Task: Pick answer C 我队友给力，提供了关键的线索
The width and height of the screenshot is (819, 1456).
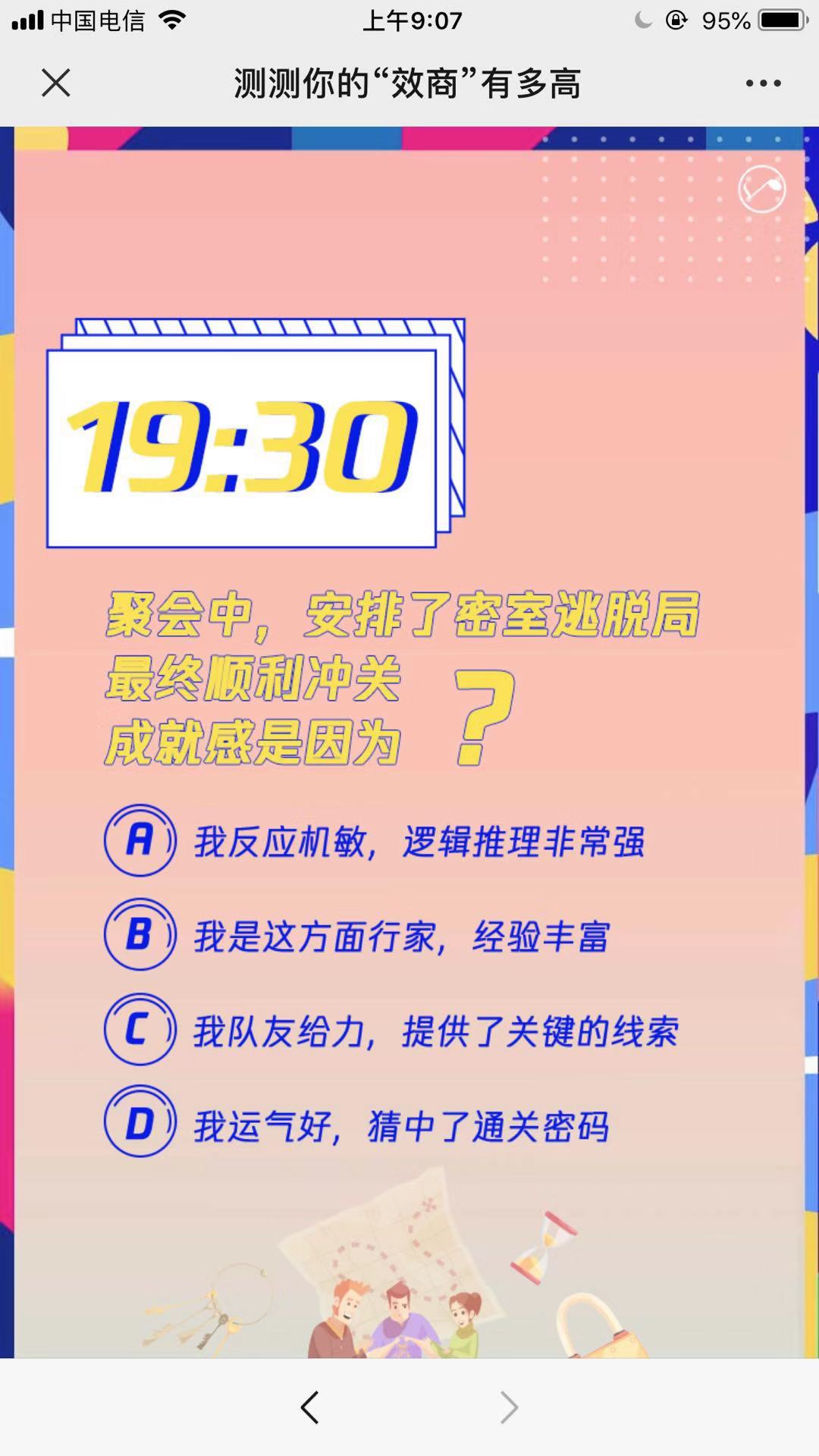Action: (391, 1031)
